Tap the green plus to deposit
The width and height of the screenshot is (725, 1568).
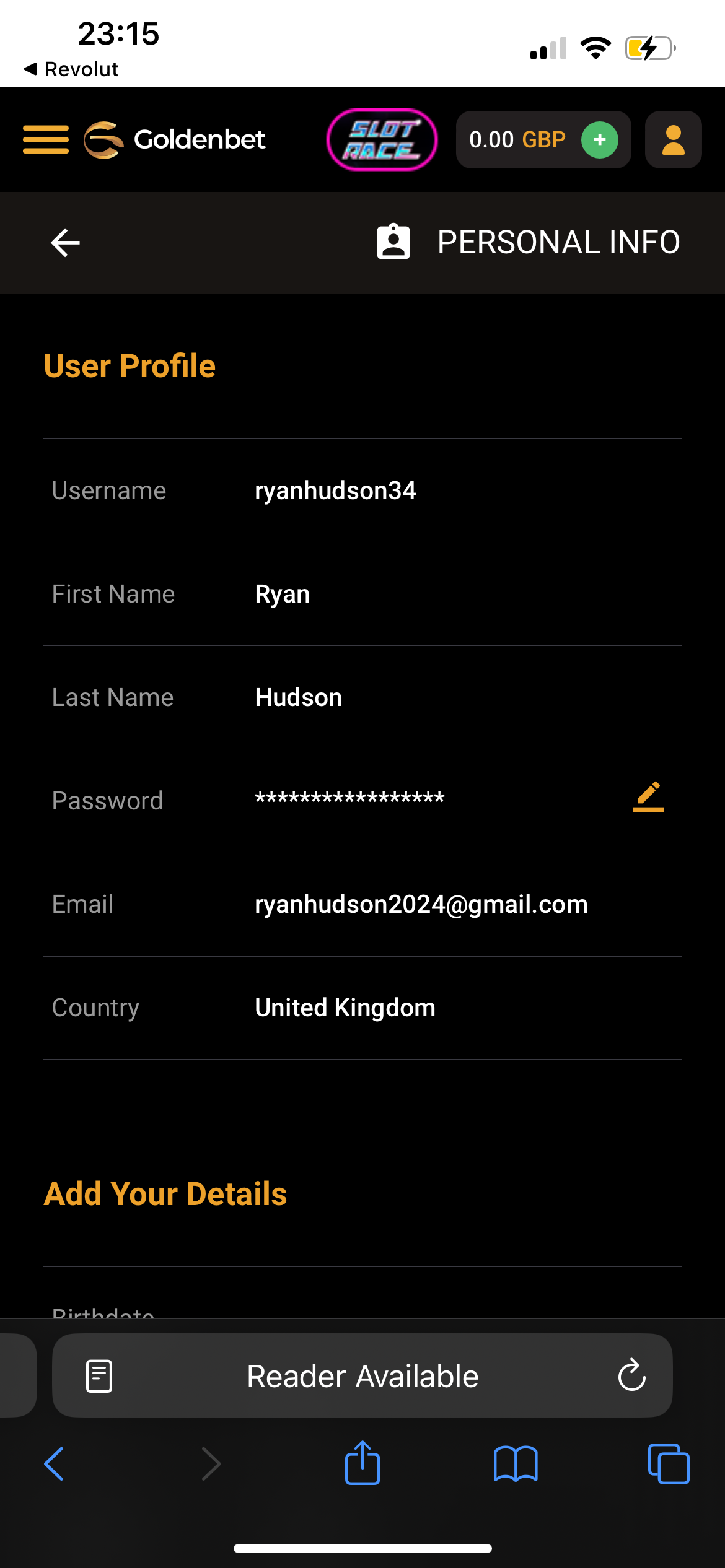pyautogui.click(x=599, y=140)
